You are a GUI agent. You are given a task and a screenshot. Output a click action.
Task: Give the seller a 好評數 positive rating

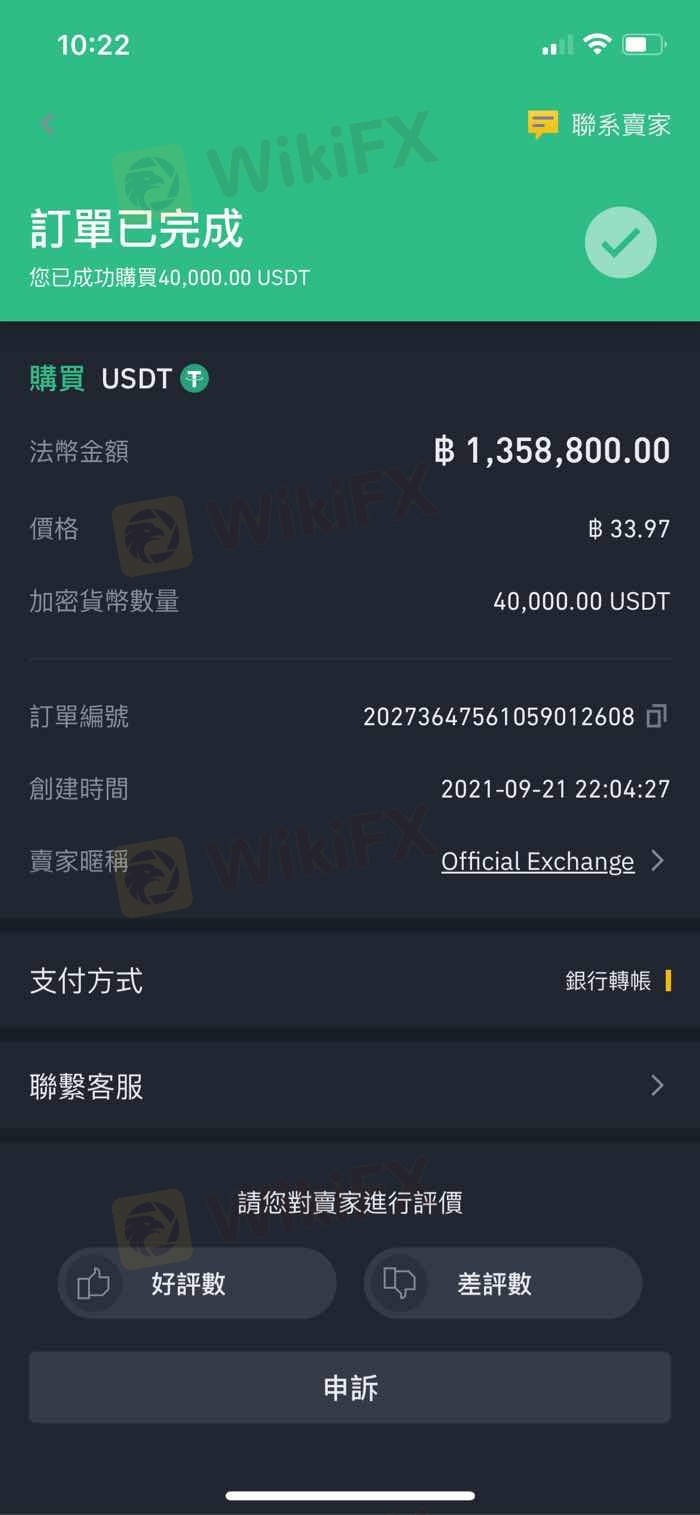click(197, 1283)
